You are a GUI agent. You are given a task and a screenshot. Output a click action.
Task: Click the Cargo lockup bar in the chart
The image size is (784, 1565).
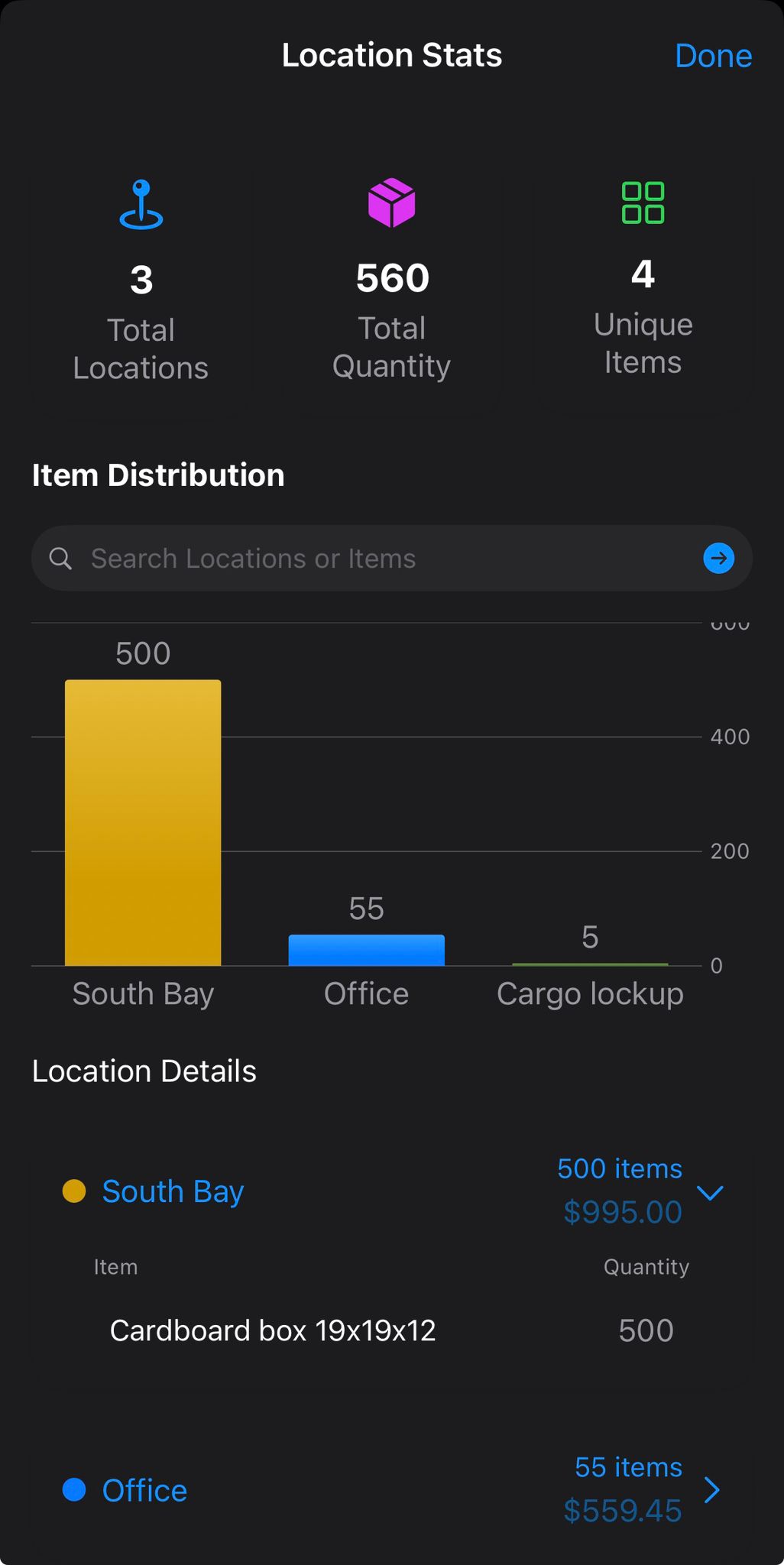coord(589,964)
